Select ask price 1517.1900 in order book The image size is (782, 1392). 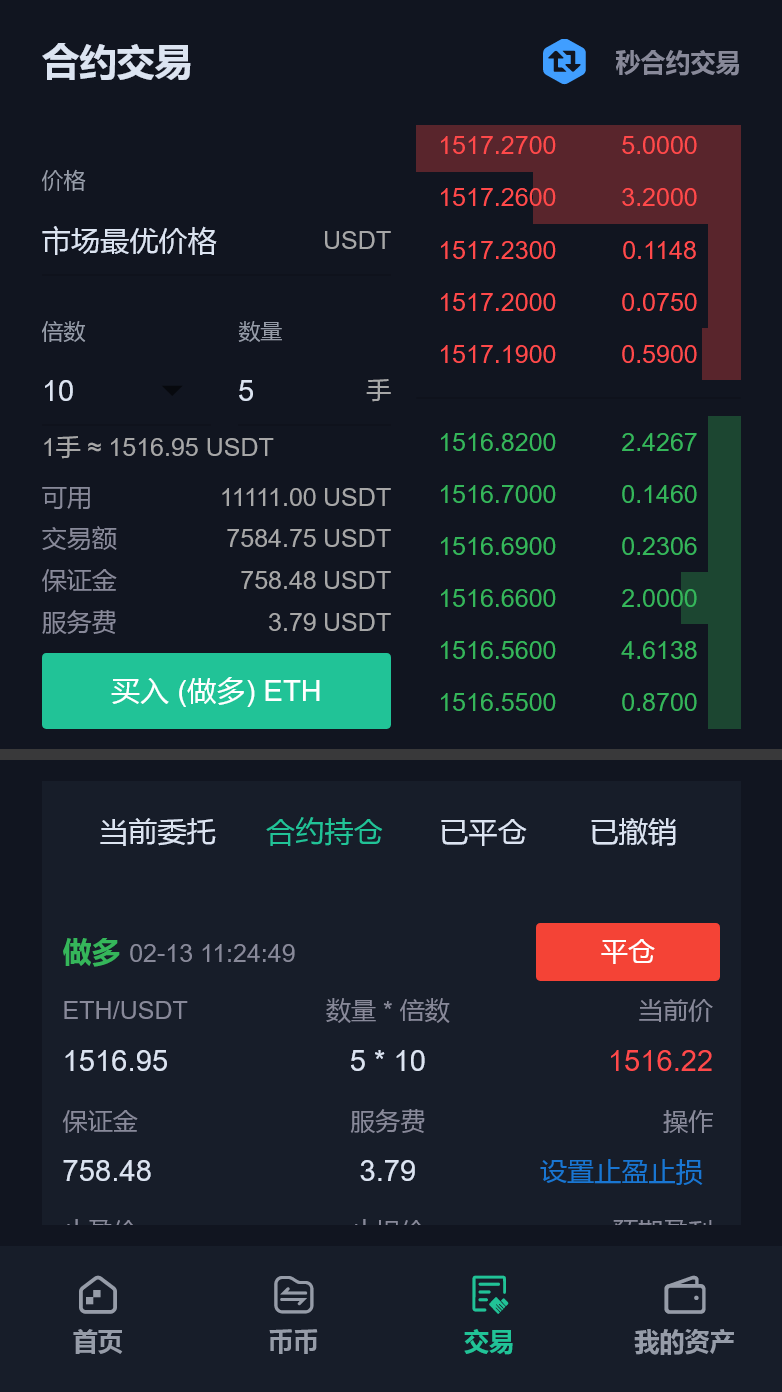497,354
